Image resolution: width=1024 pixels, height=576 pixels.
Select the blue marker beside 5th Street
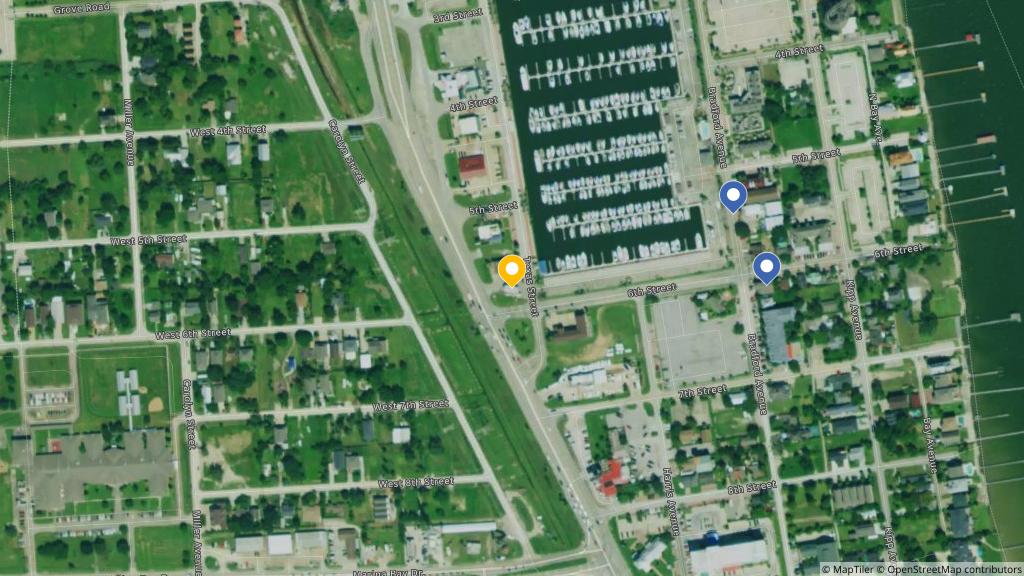coord(733,195)
